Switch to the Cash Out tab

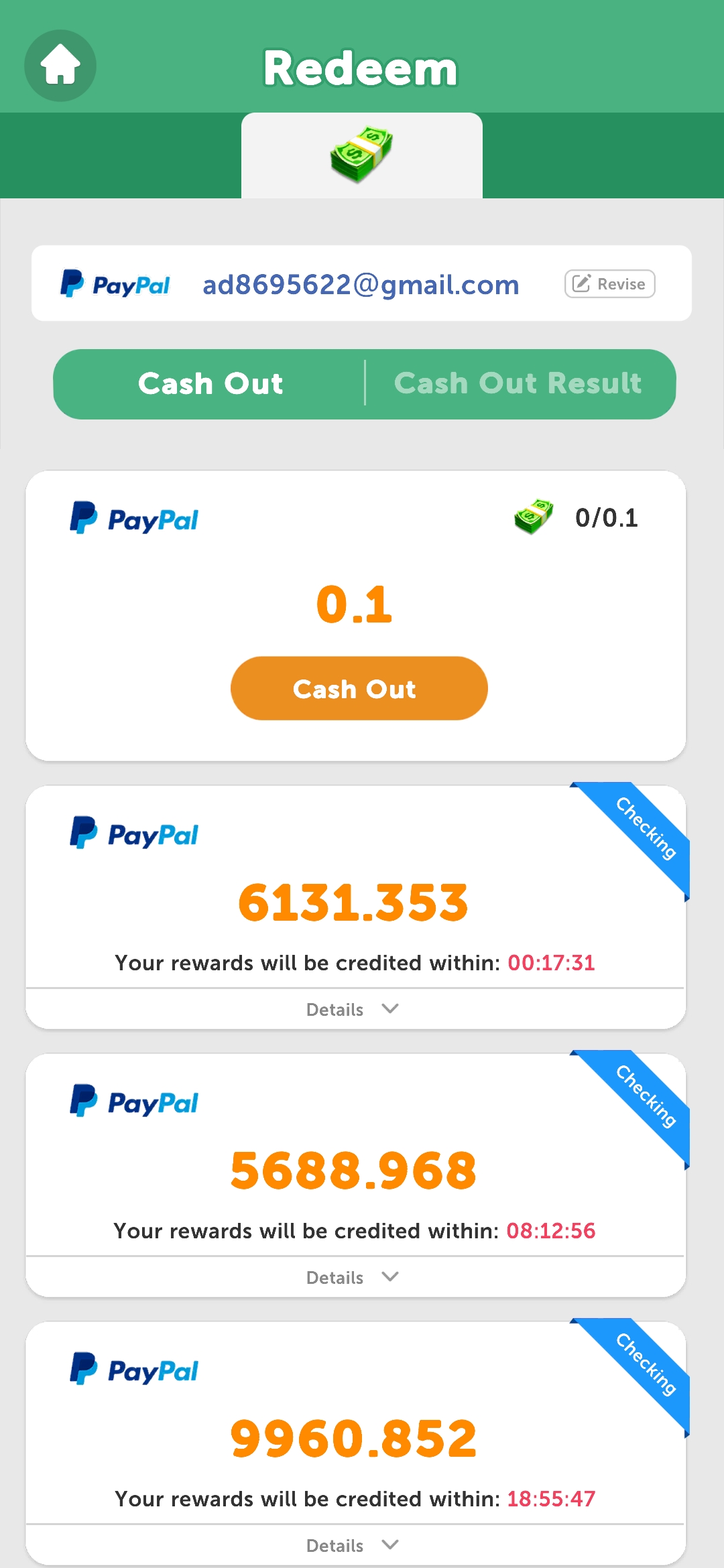210,384
